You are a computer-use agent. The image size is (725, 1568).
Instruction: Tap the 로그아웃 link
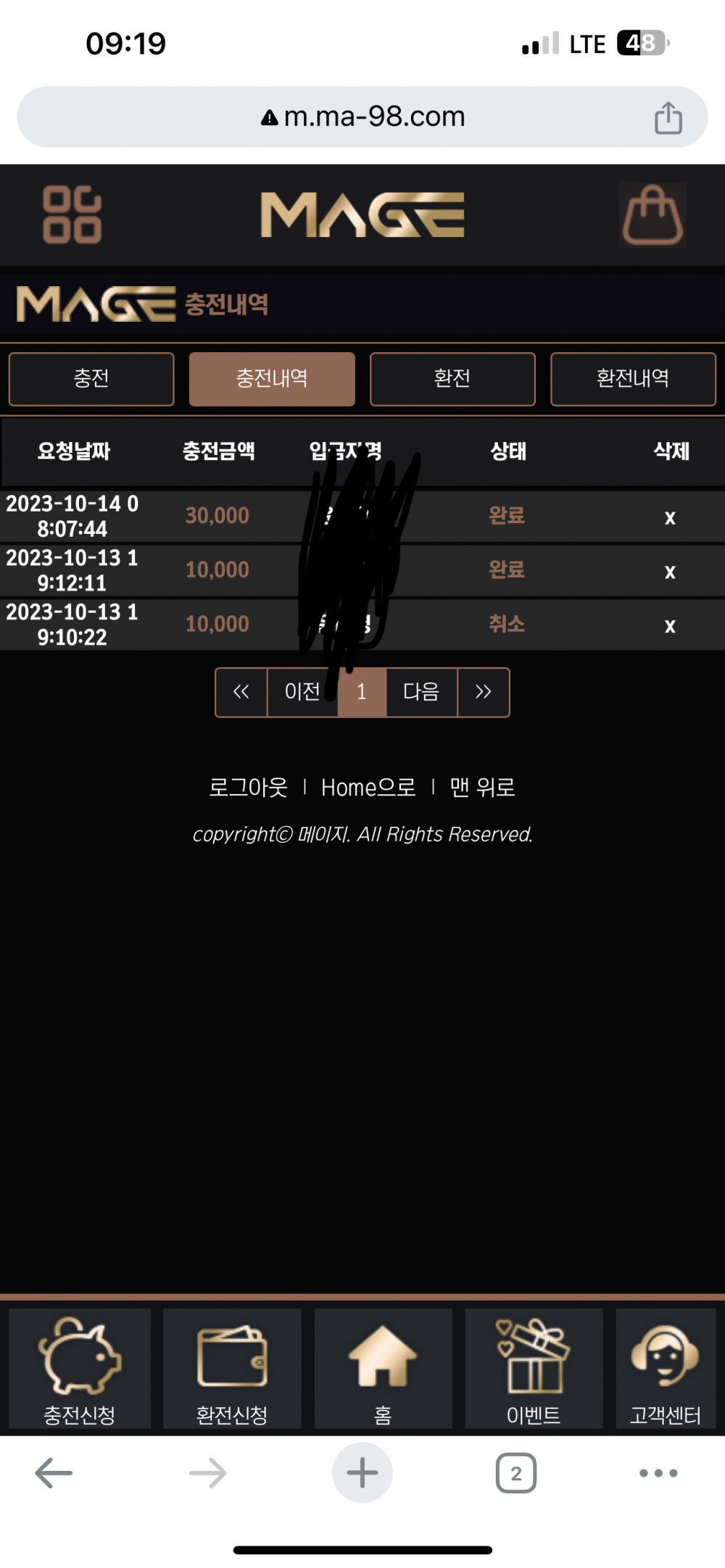coord(248,788)
